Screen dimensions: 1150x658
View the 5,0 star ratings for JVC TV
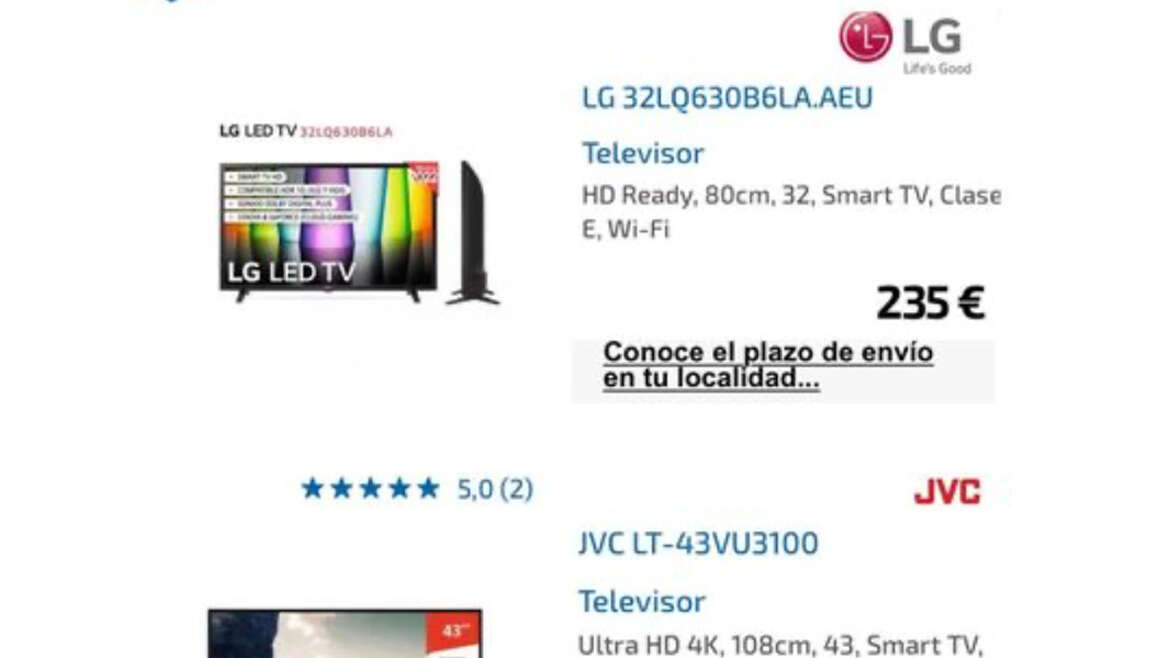tap(416, 489)
